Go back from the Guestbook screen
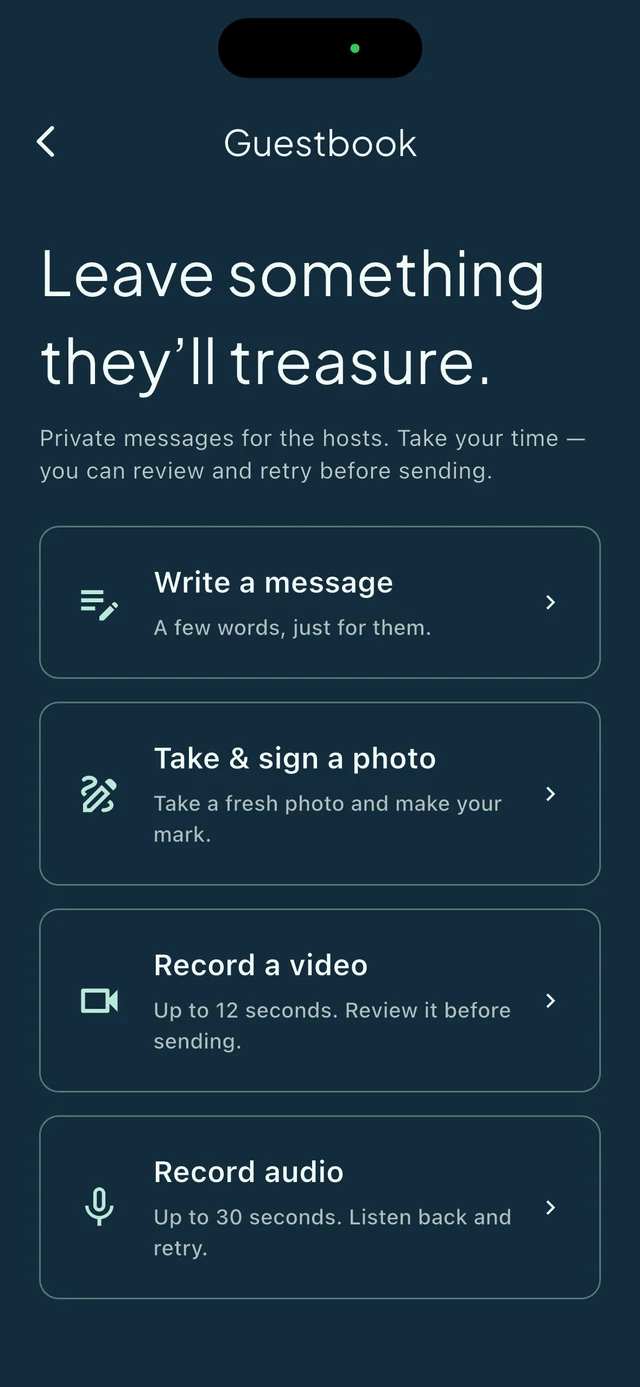Screen dimensions: 640x1387 [46, 142]
